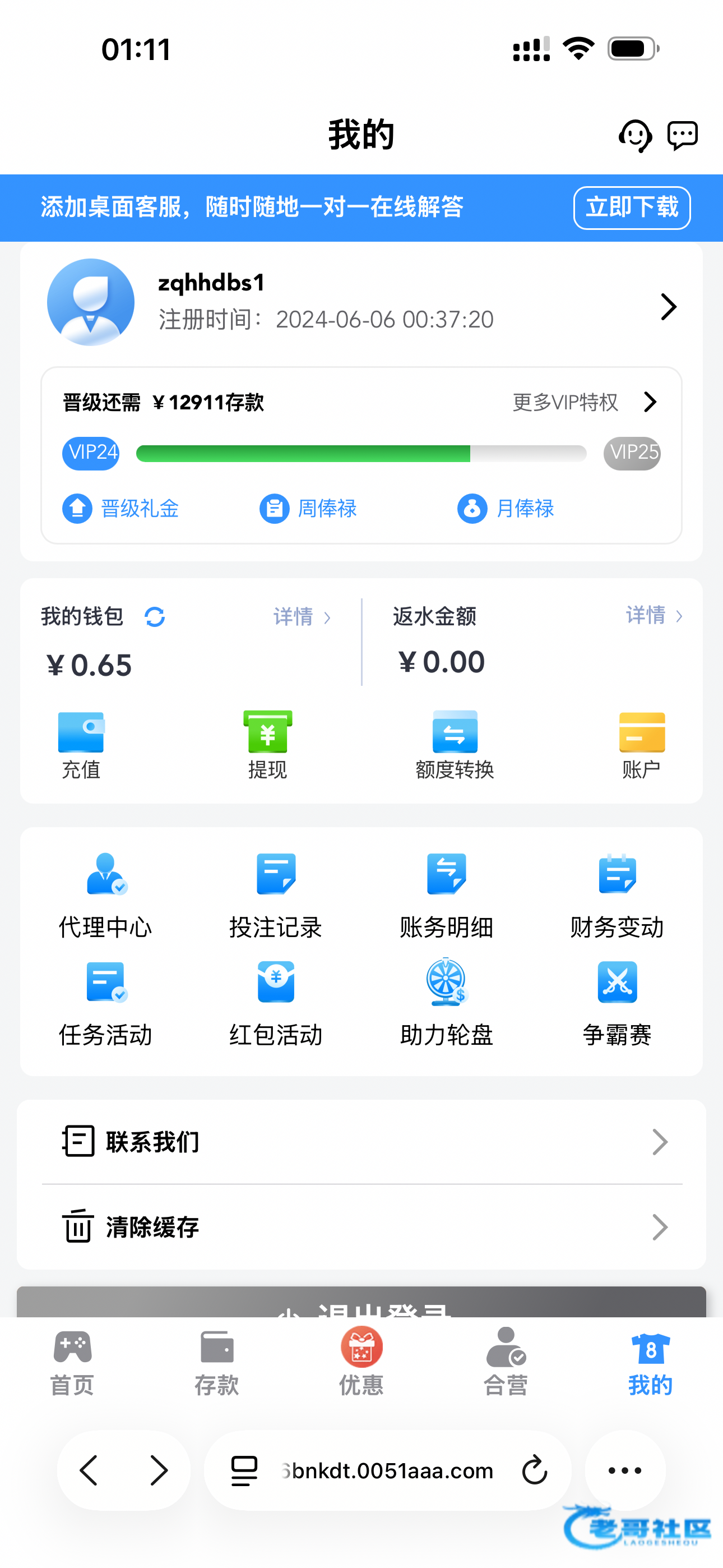Viewport: 723px width, 1568px height.
Task: Open 详情 for 返水金额
Action: click(x=654, y=616)
